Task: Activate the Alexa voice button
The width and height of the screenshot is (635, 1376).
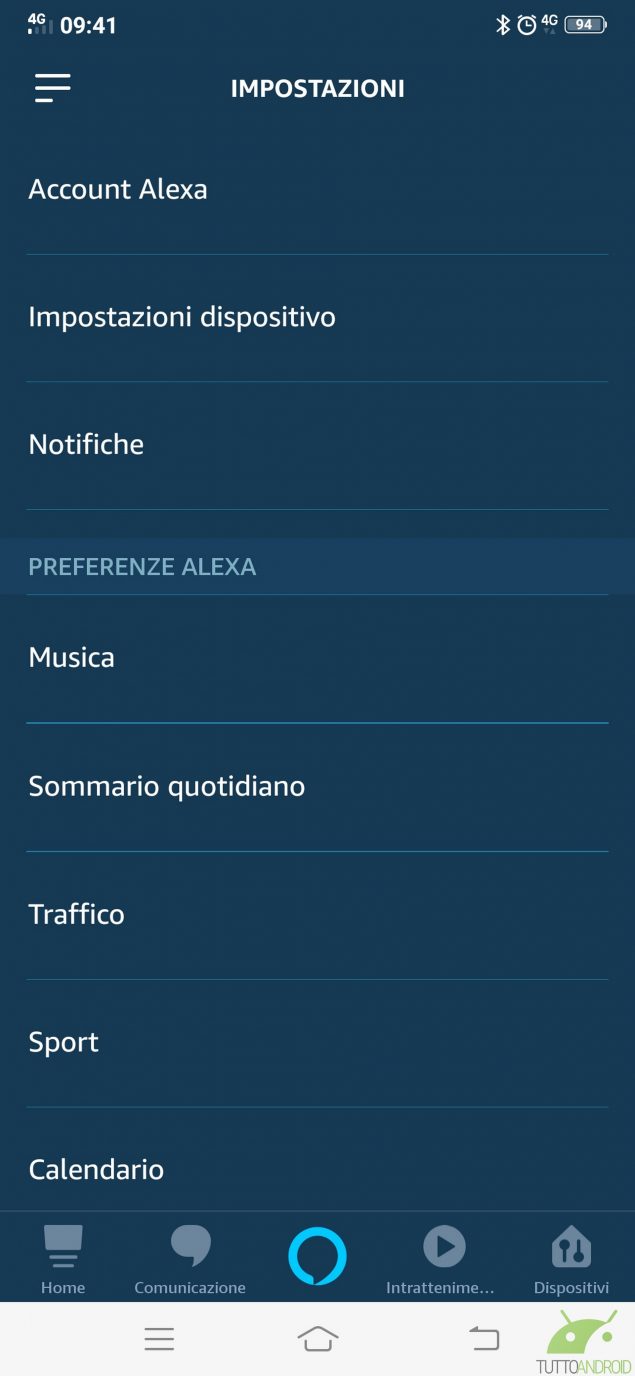Action: [x=317, y=1256]
